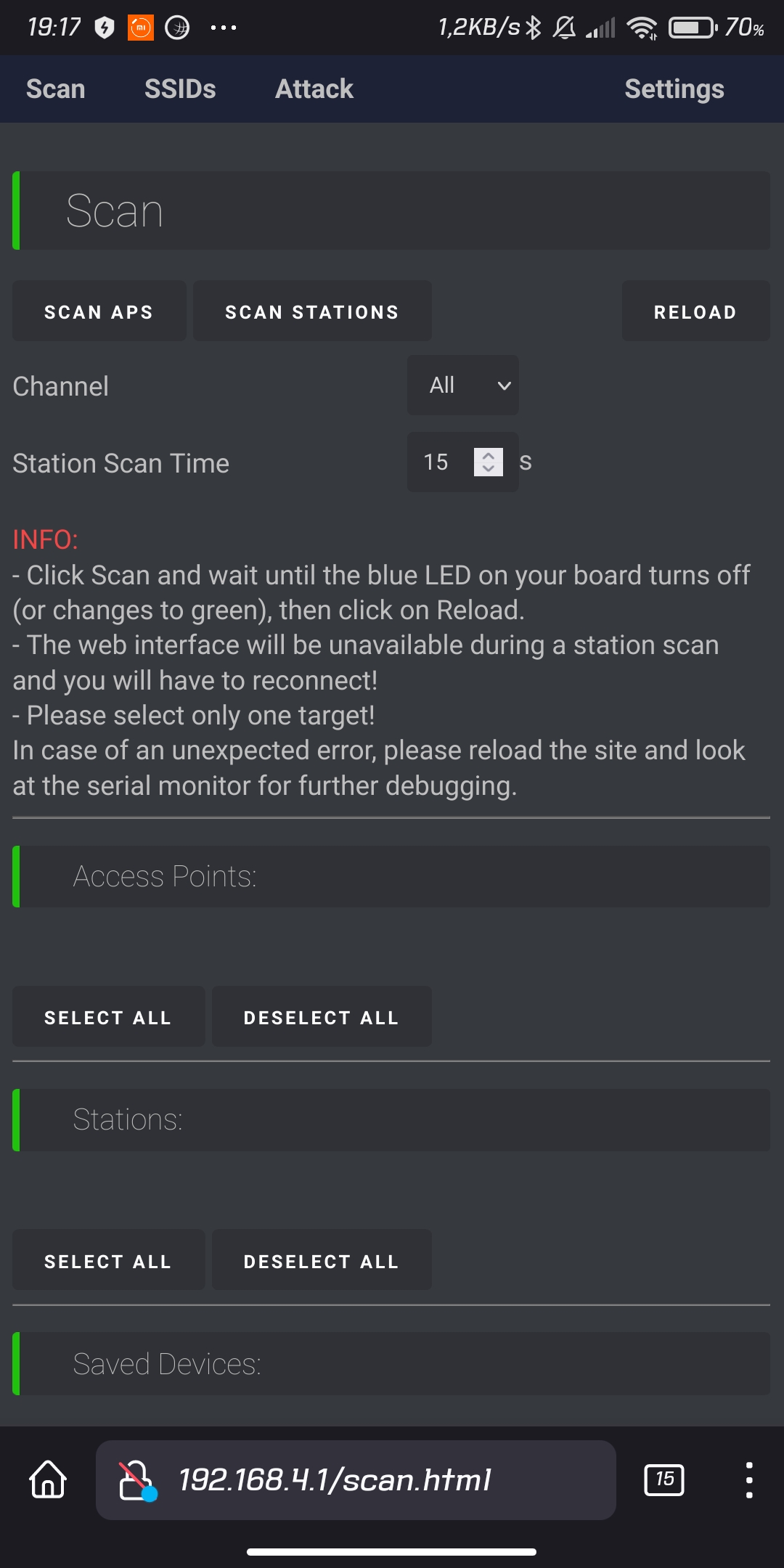This screenshot has height=1568, width=784.
Task: Deselect all under Access Points
Action: 322,1018
